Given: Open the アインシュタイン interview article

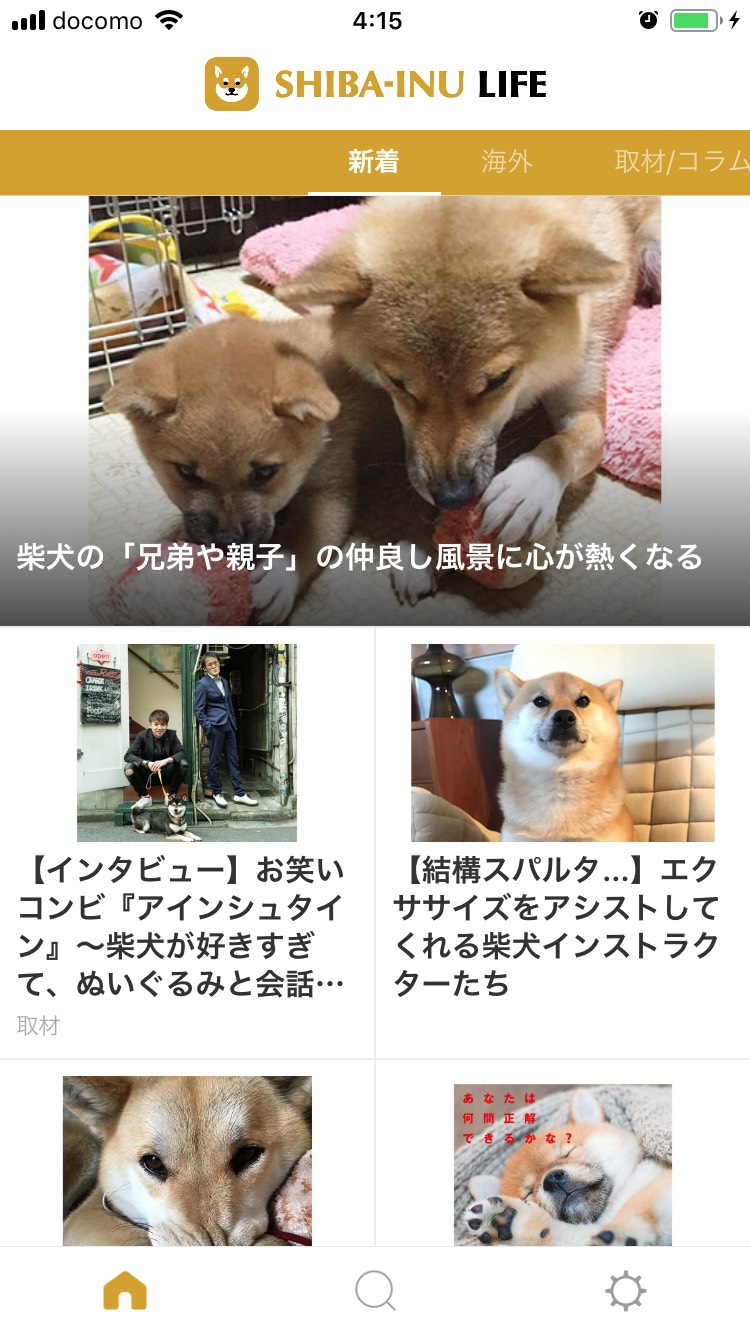Looking at the screenshot, I should 187,840.
